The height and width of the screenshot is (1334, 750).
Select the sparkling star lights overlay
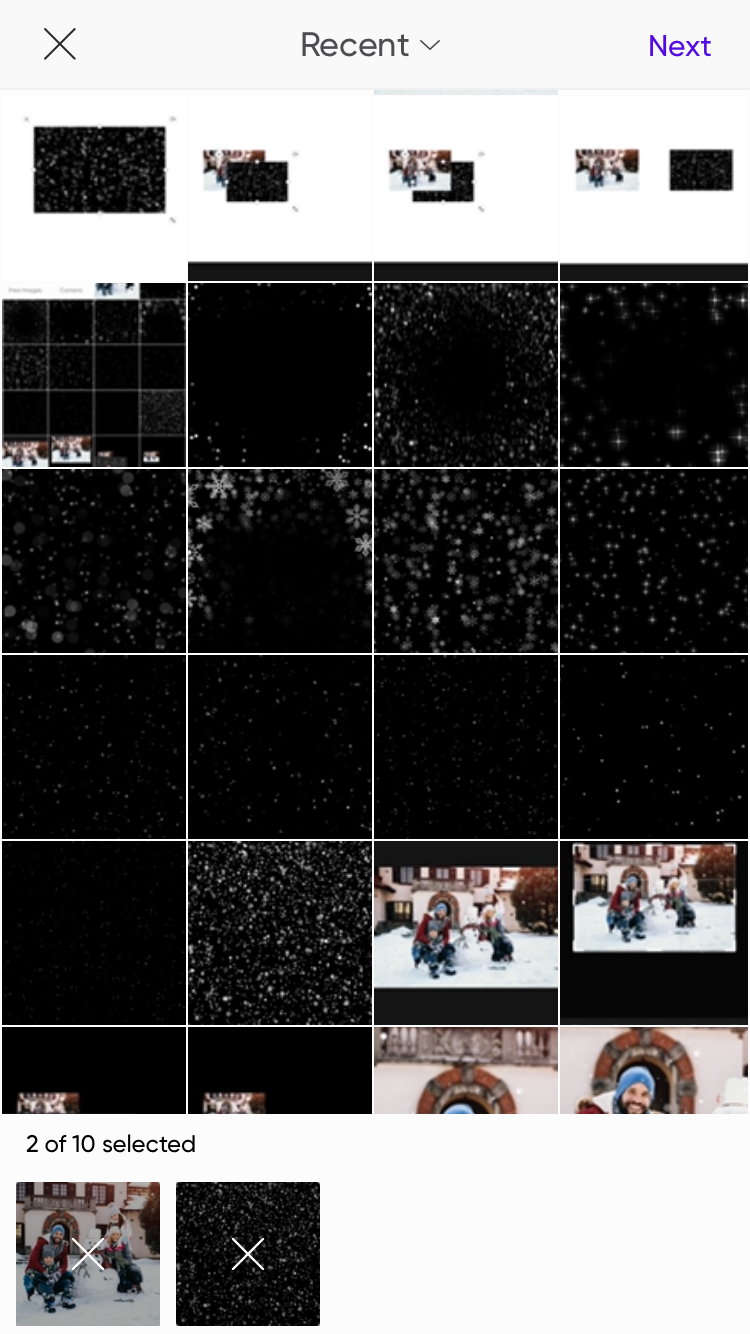(654, 375)
